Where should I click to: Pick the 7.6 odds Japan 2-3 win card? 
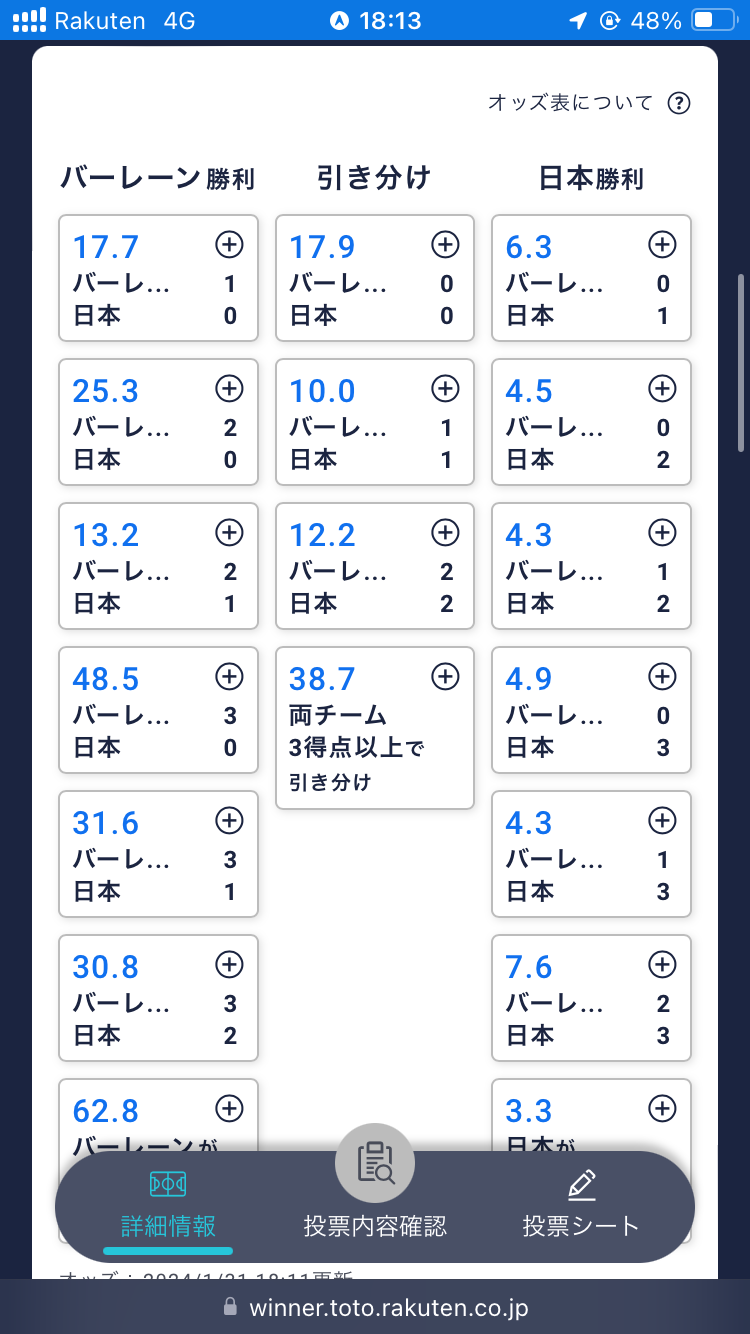click(591, 998)
